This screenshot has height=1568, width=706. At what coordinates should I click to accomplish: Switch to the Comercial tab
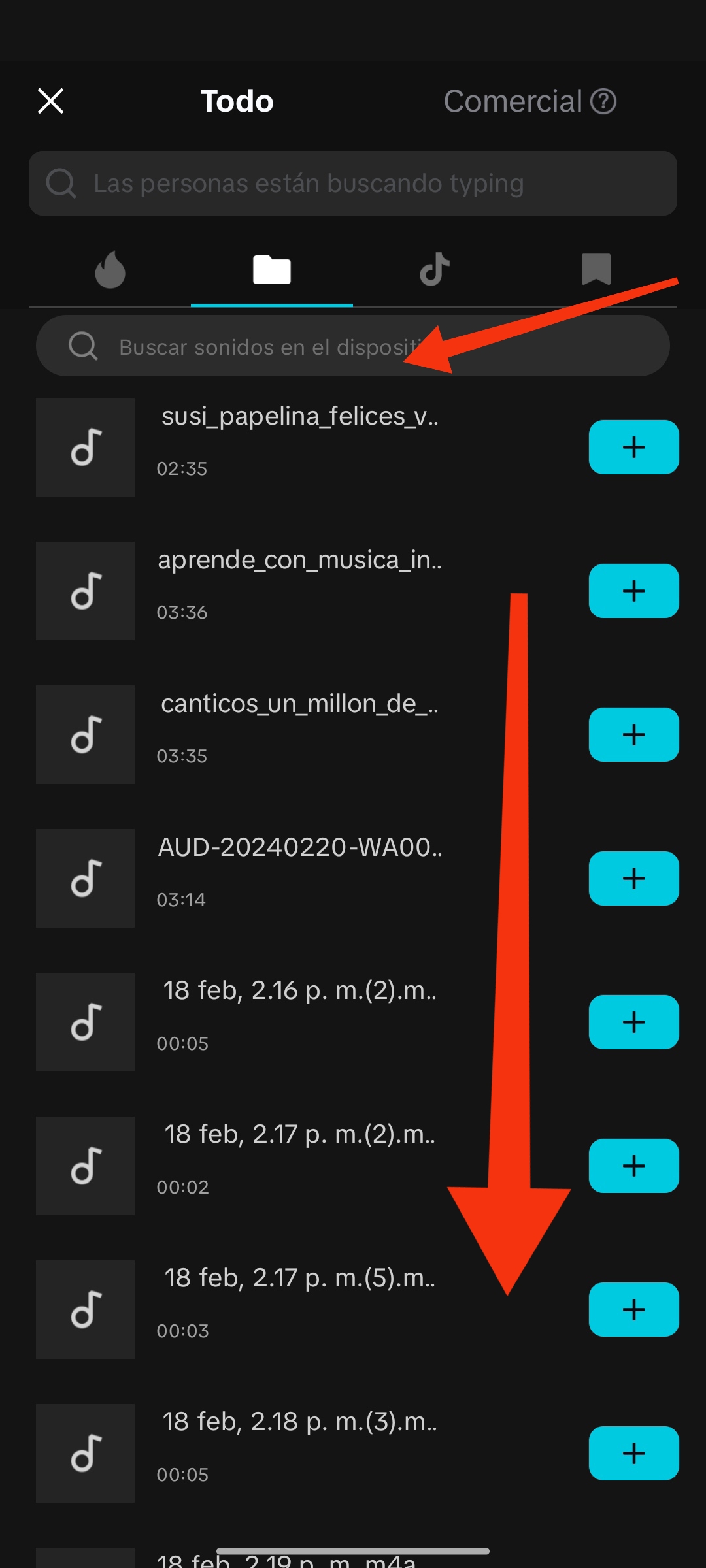513,102
